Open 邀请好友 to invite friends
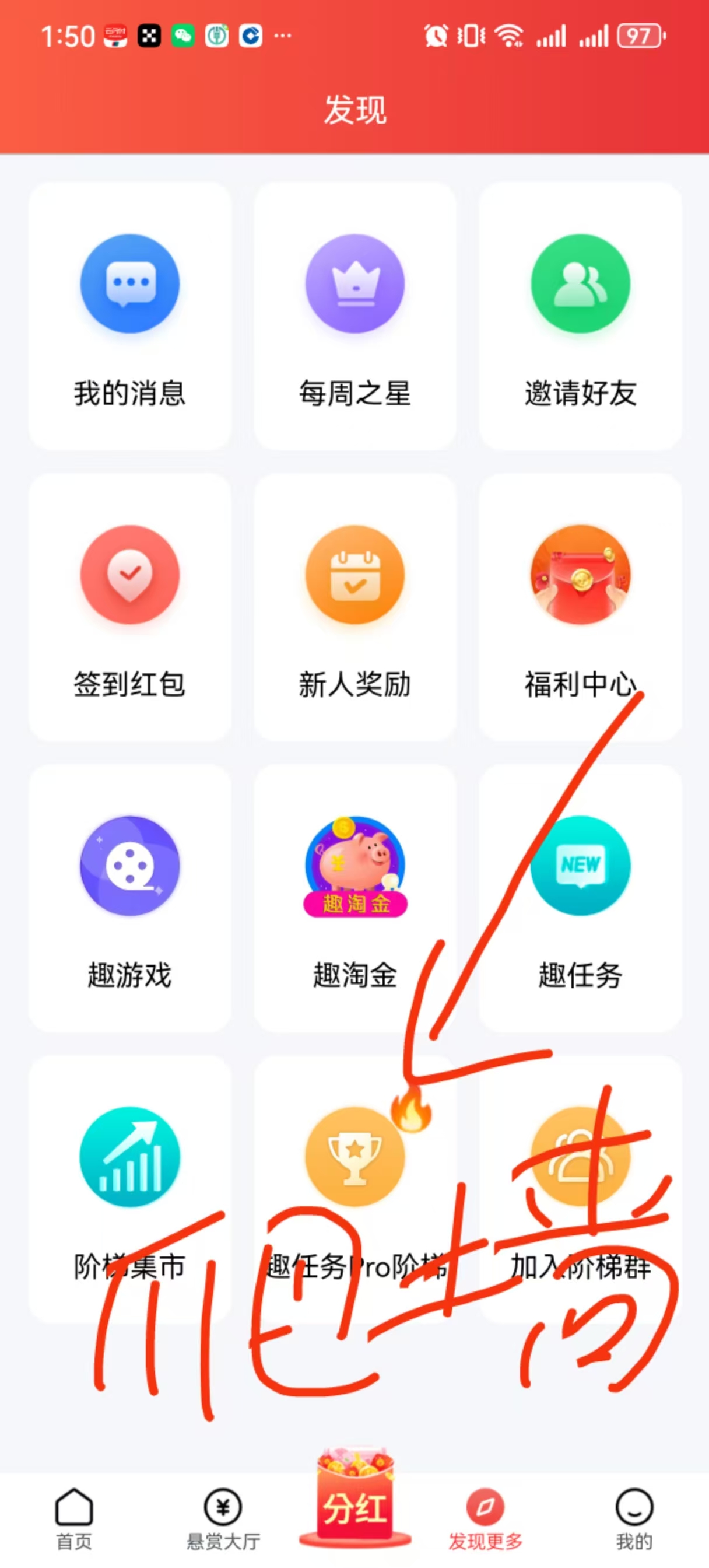709x1568 pixels. pyautogui.click(x=580, y=316)
